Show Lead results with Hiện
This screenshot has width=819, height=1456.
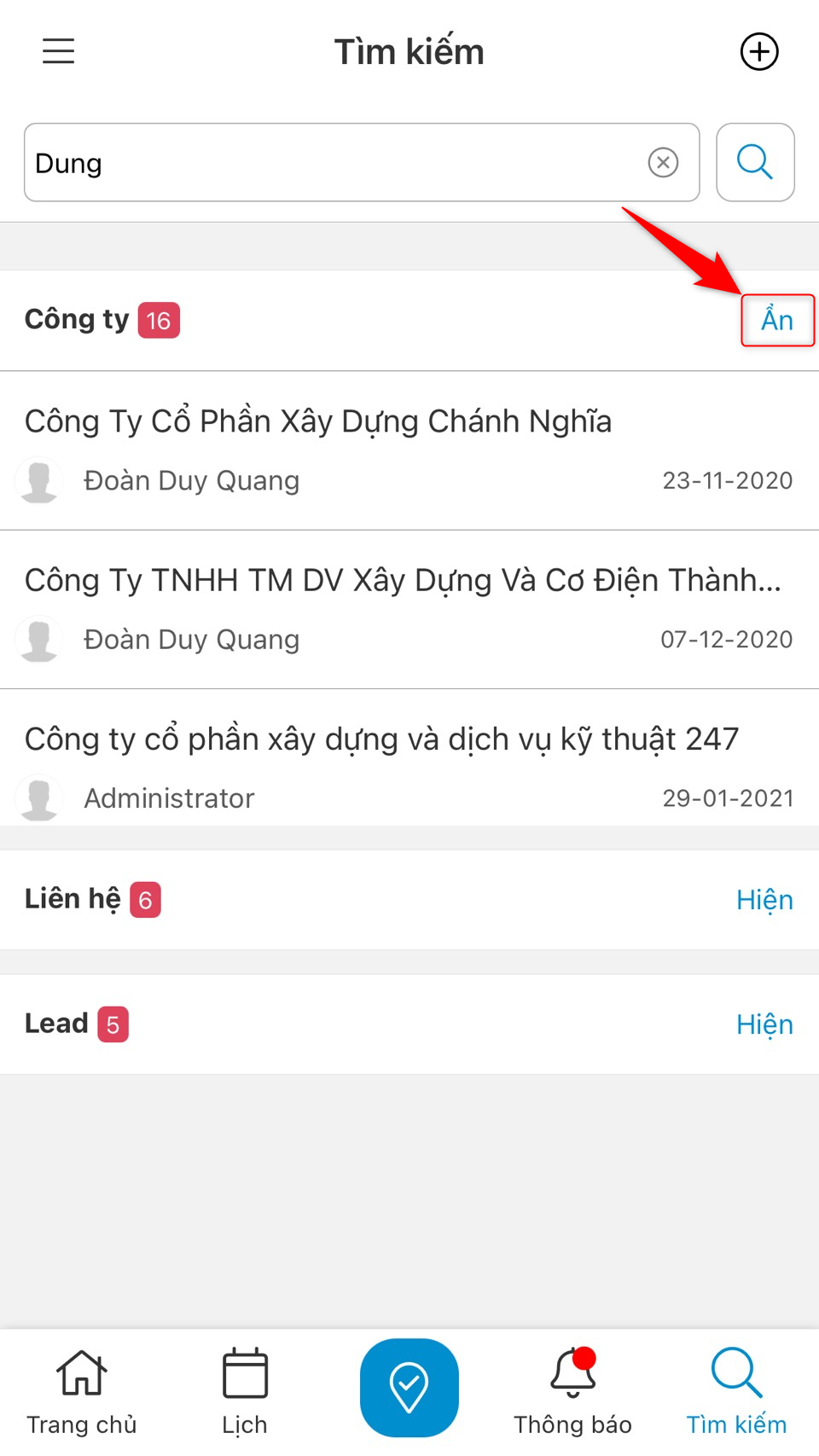(x=764, y=1024)
